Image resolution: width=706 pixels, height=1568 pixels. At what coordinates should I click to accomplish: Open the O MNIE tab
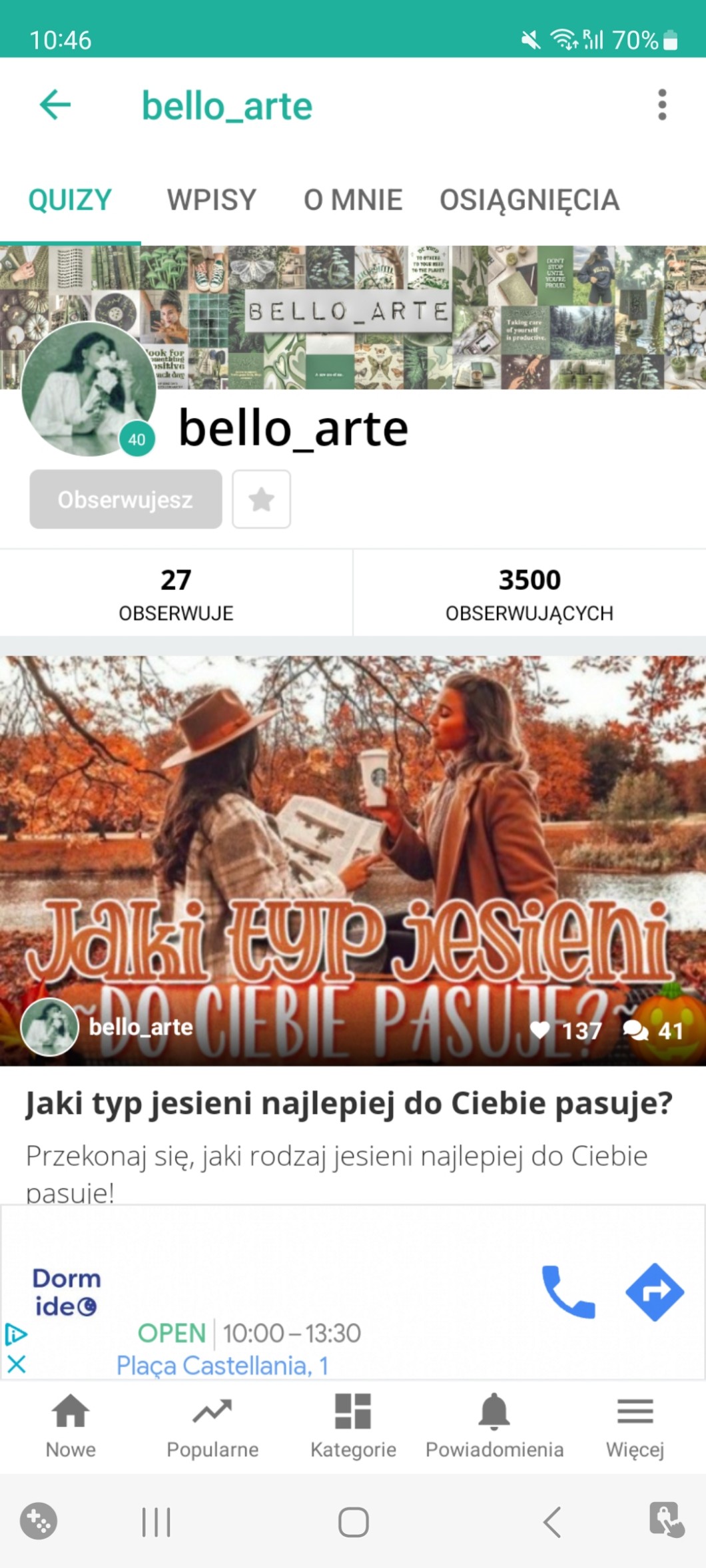[352, 200]
